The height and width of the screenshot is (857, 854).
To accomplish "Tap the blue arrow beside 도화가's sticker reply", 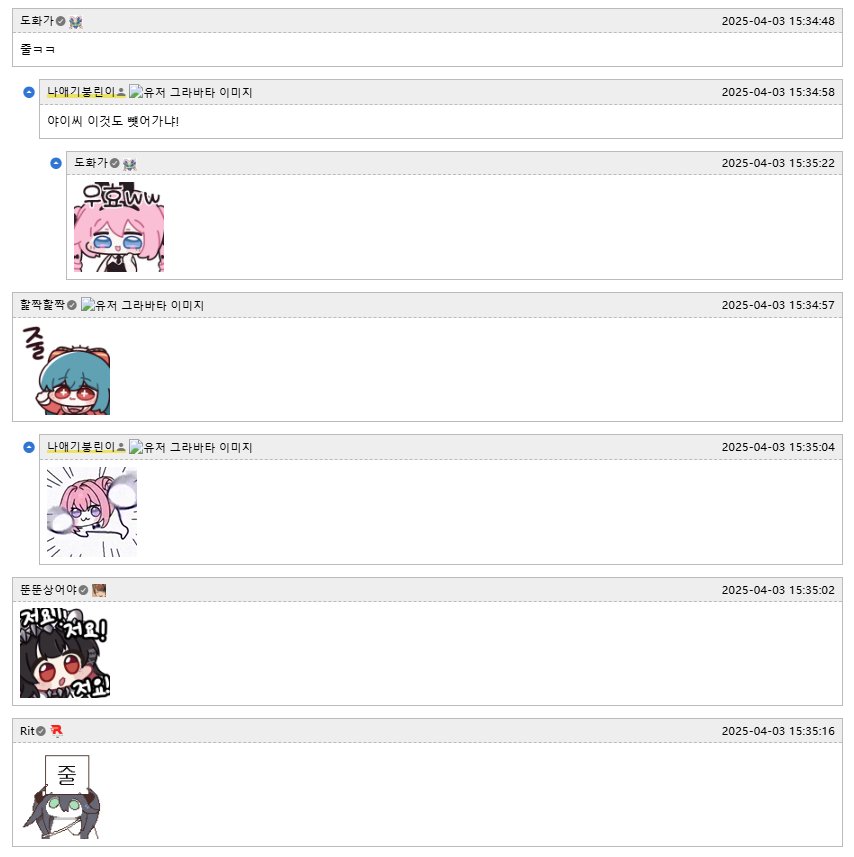I will point(56,163).
